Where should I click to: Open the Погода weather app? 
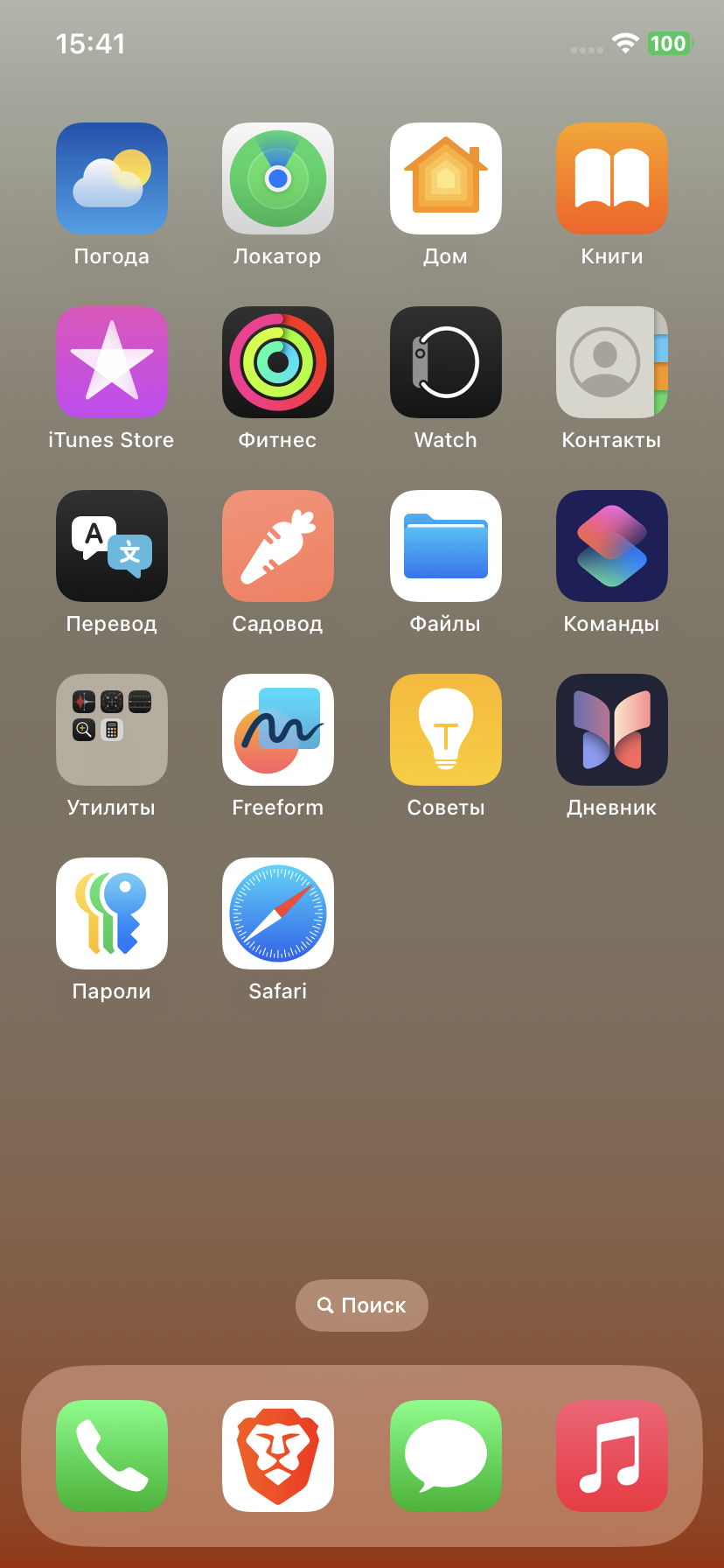pos(112,178)
